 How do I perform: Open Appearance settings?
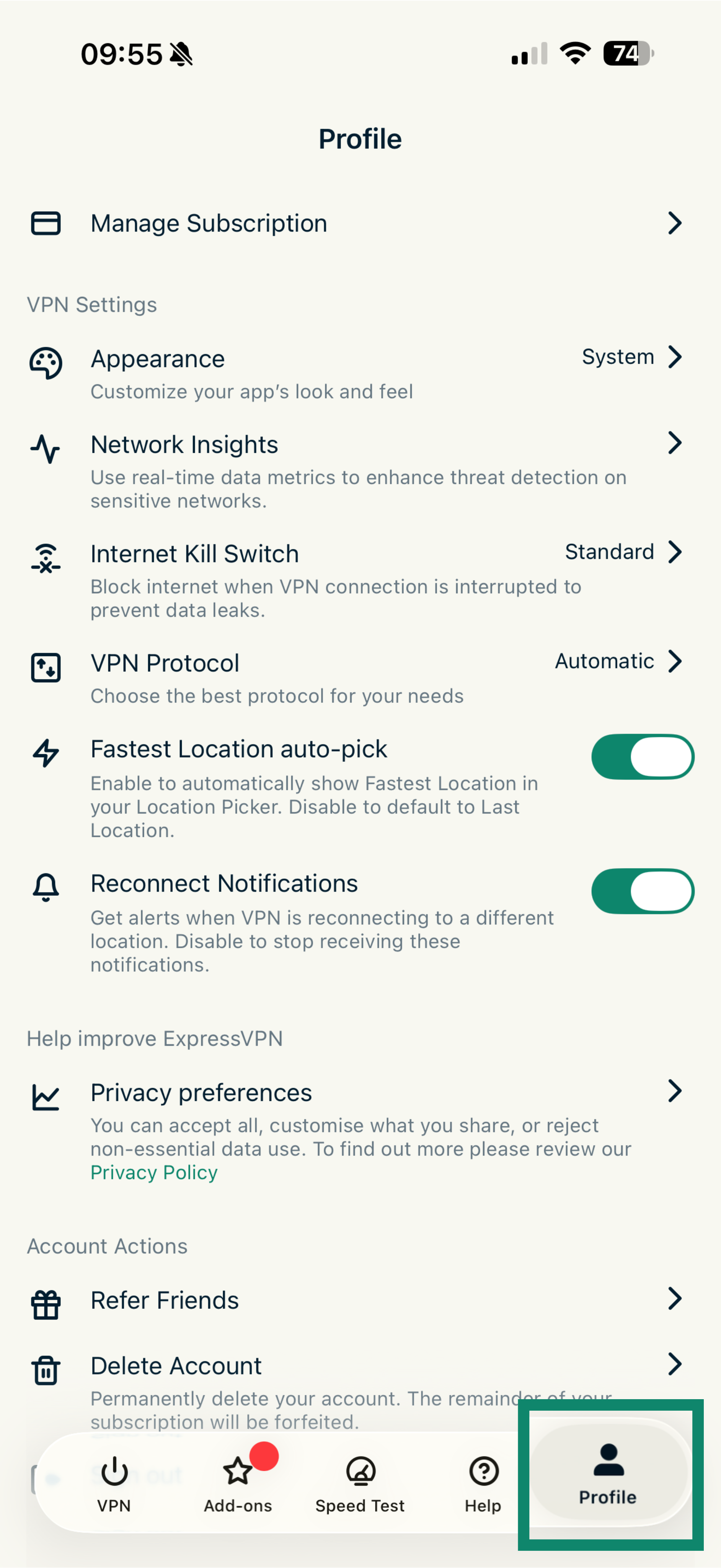coord(359,372)
